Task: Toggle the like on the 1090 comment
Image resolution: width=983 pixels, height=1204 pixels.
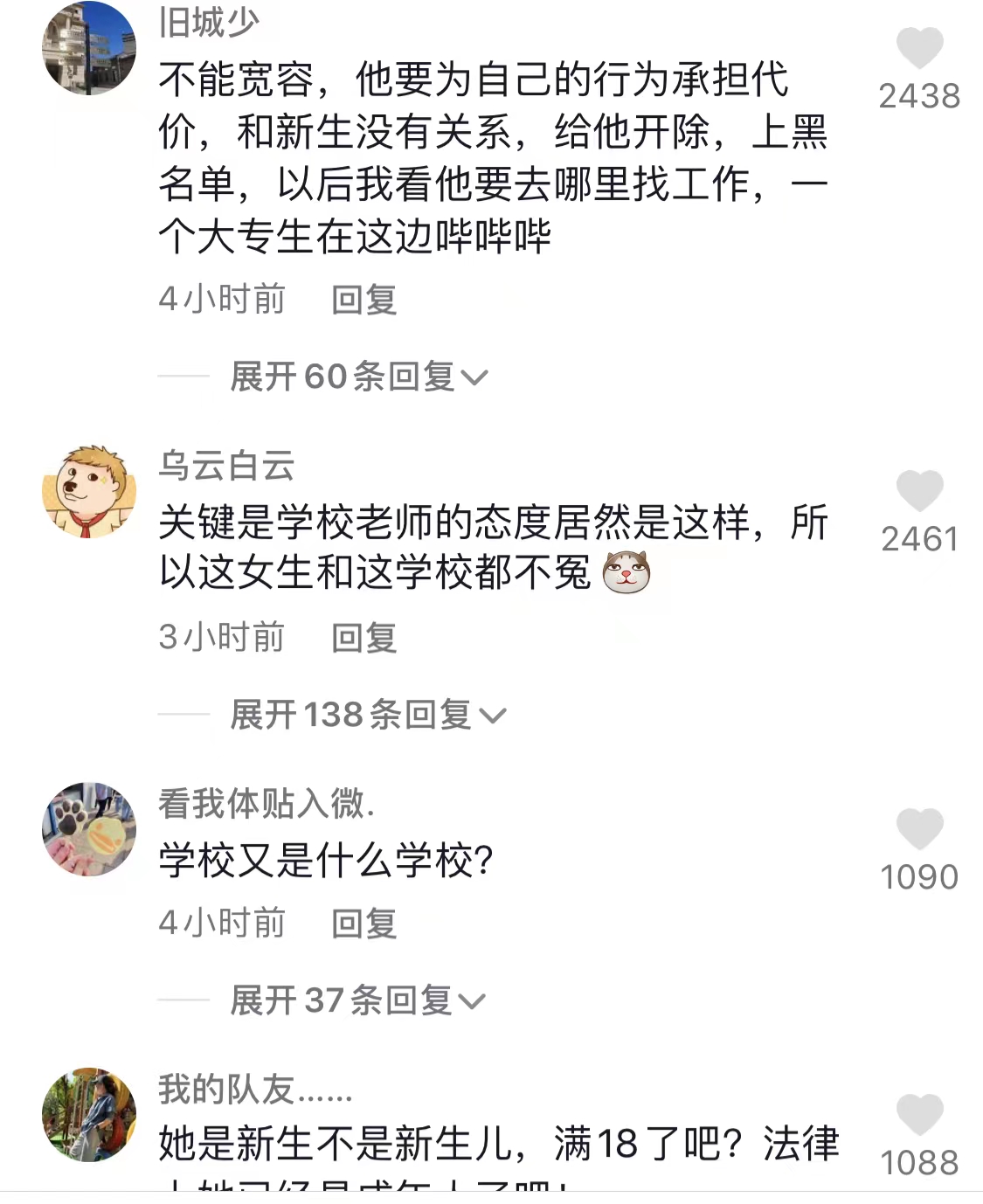Action: pos(919,830)
